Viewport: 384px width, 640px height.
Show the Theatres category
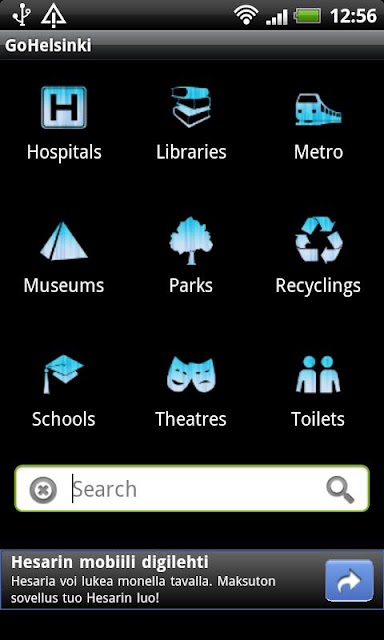click(191, 391)
